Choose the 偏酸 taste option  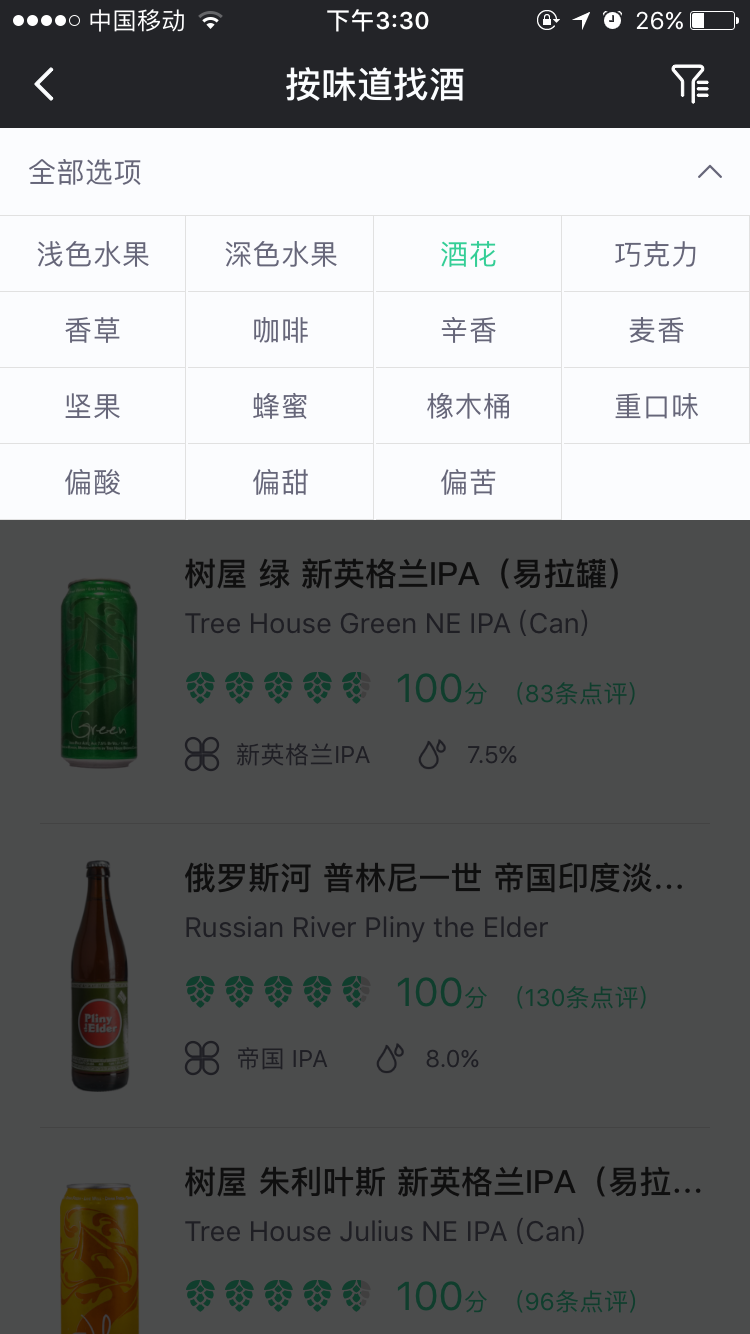[93, 483]
